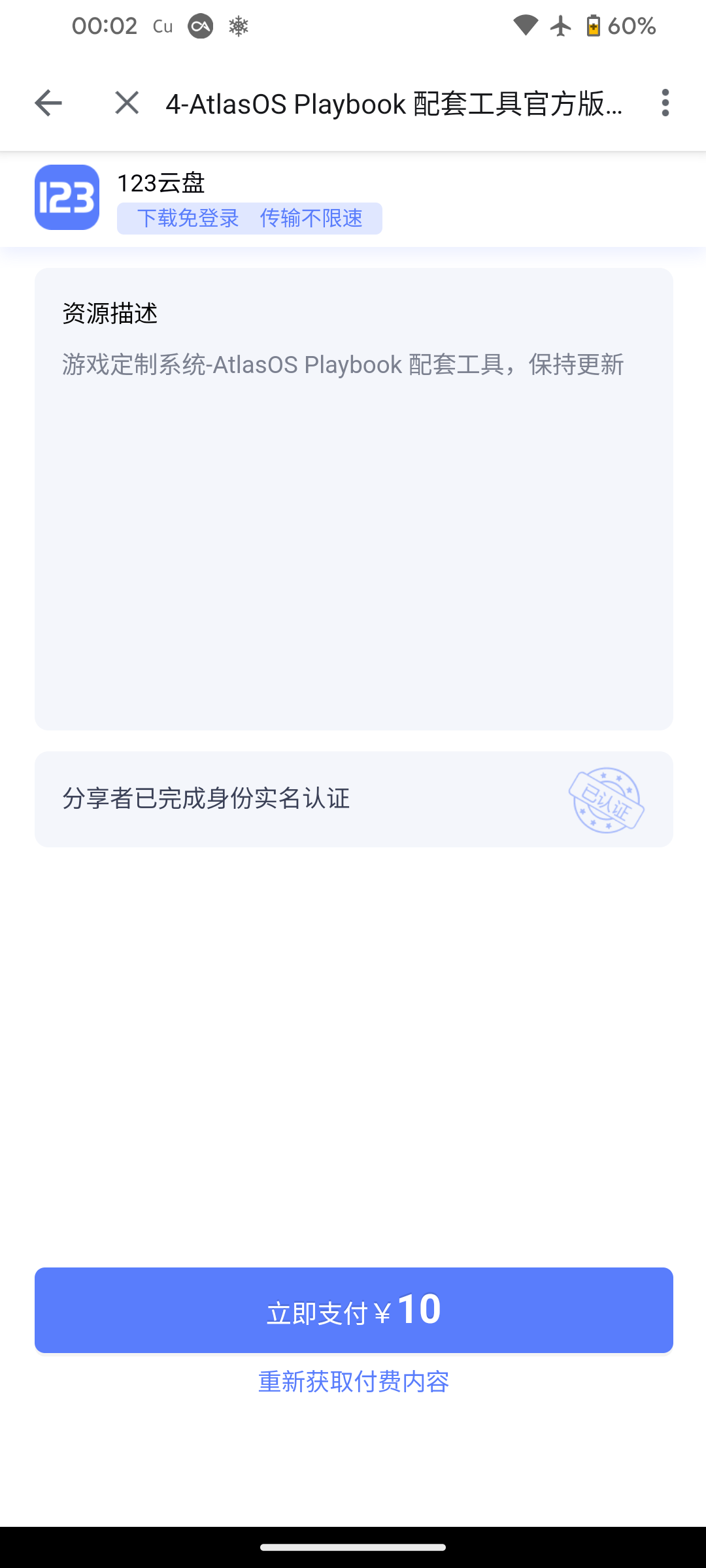
Task: Tap 立即支付 ¥10 pay button
Action: tap(354, 1310)
